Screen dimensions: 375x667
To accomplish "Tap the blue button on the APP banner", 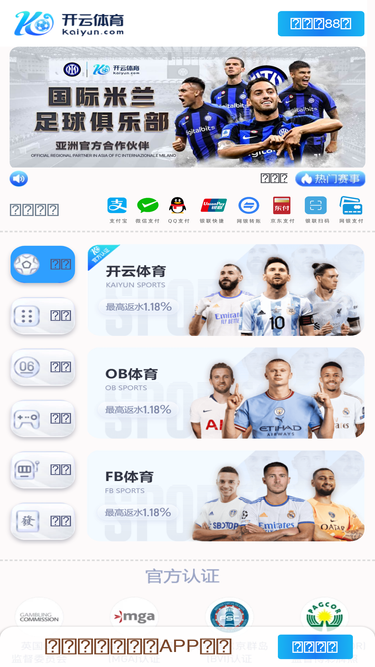I will point(315,647).
